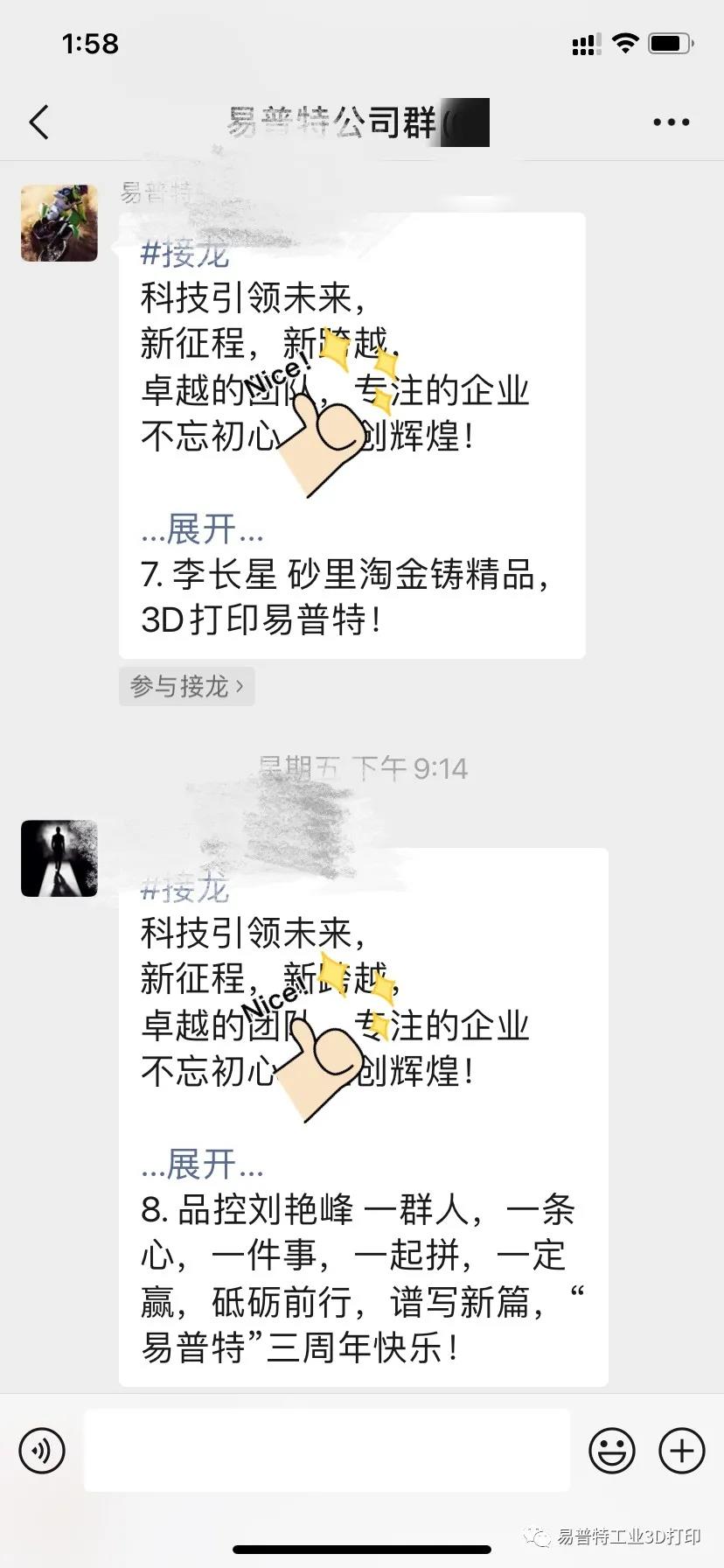Open the chat overflow menu
This screenshot has height=1568, width=724.
coord(671,122)
